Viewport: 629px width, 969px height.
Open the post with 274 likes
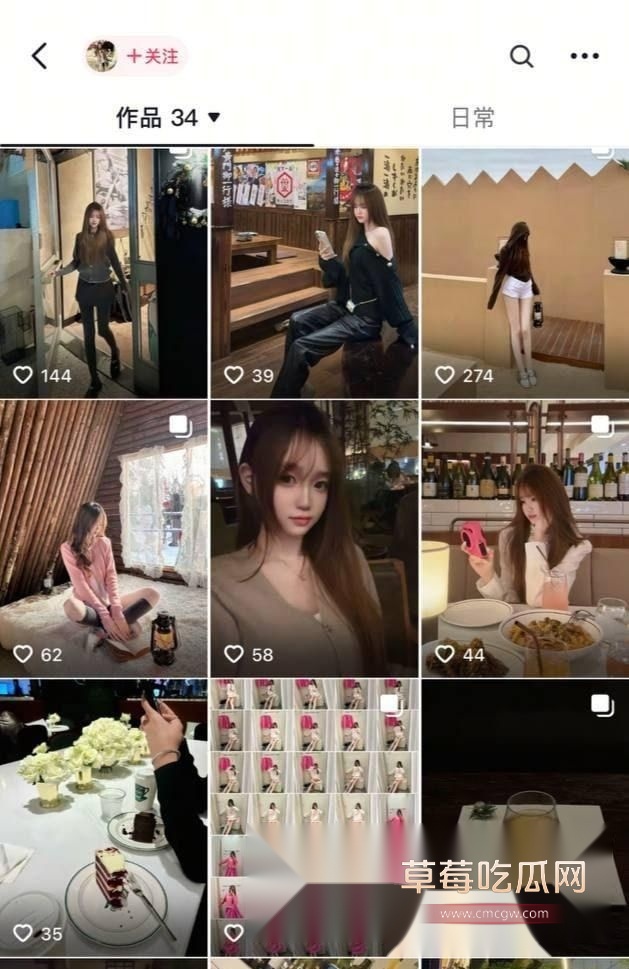tap(524, 272)
